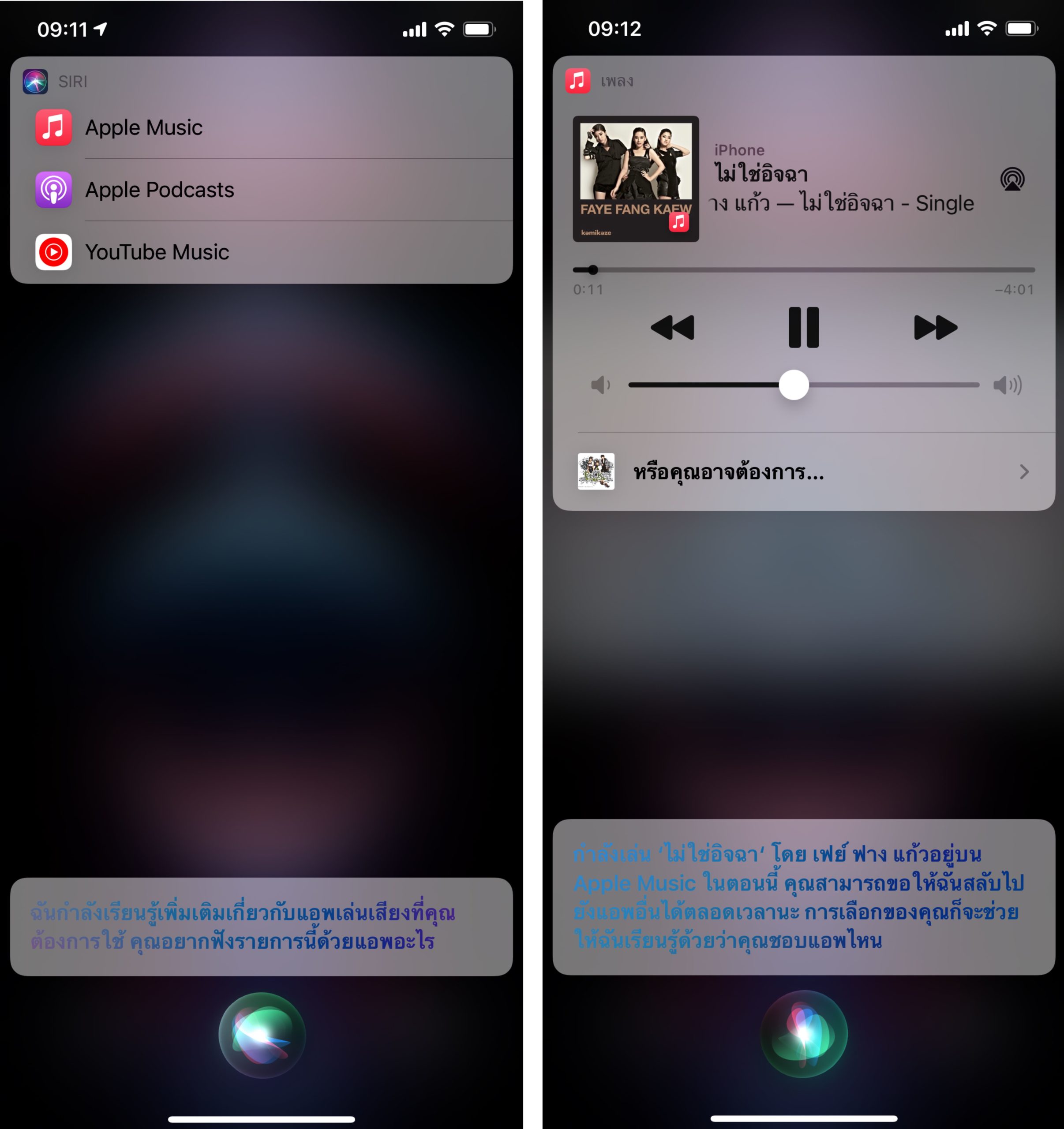Pick YouTube Music to play the song
The image size is (1064, 1129).
coord(261,252)
